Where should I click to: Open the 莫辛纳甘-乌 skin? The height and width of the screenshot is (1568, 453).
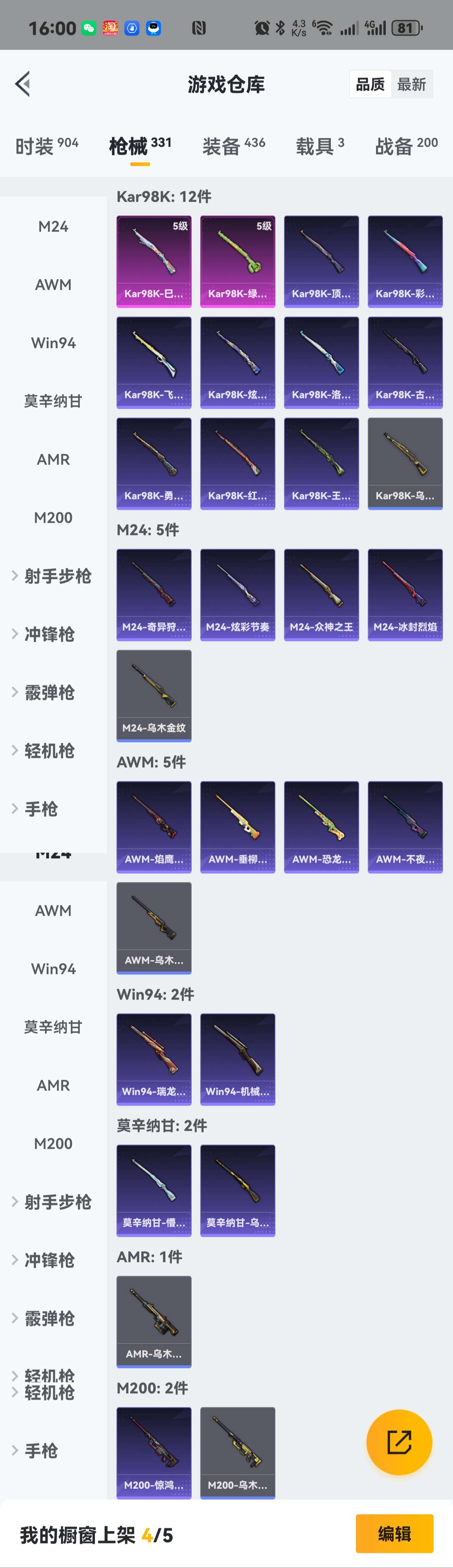pos(237,1190)
